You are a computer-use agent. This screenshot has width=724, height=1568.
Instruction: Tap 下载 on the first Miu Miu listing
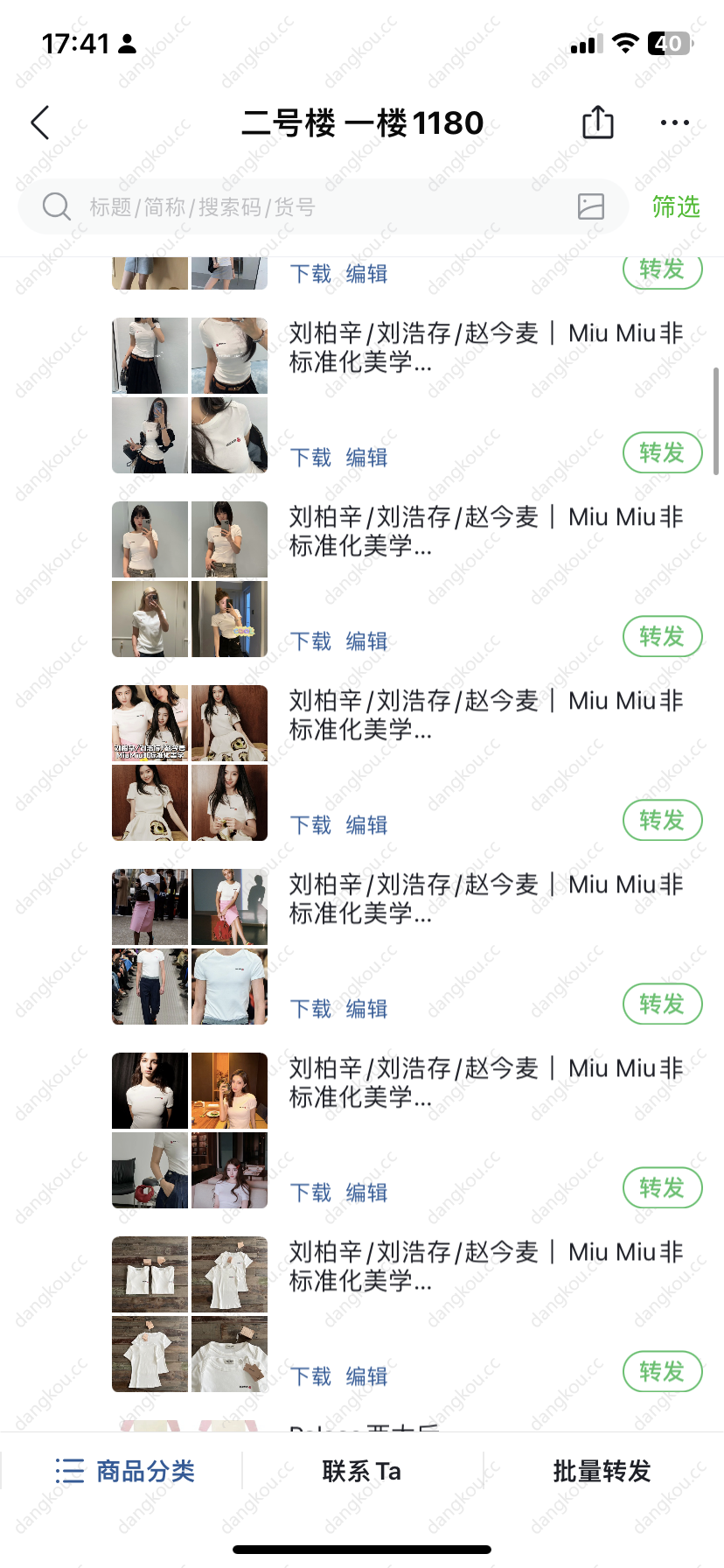(310, 458)
